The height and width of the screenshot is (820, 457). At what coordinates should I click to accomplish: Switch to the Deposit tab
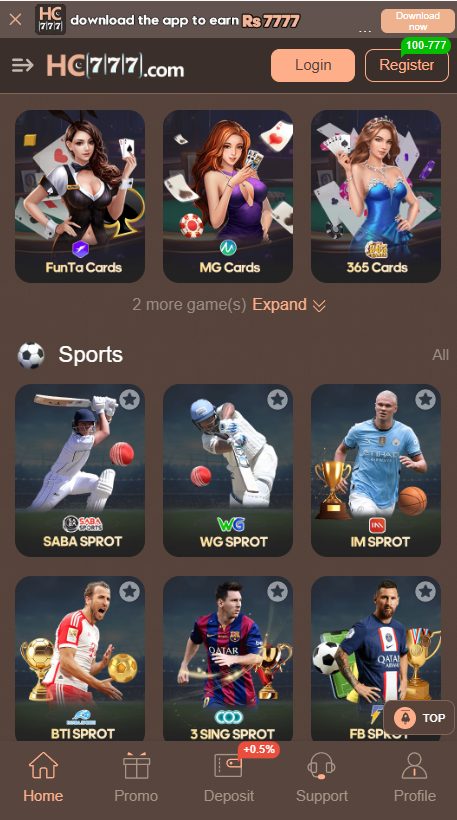tap(229, 778)
